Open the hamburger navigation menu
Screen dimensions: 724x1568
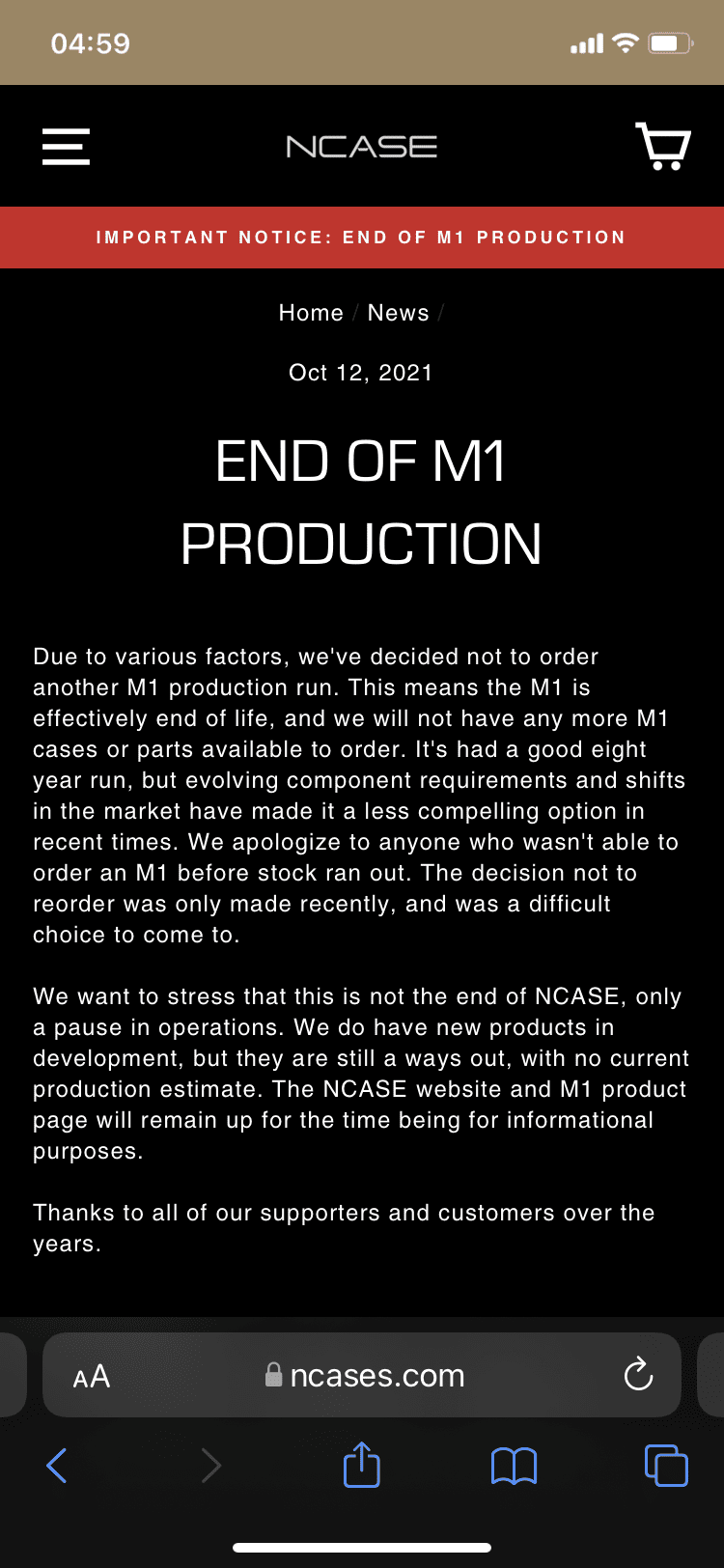tap(67, 147)
